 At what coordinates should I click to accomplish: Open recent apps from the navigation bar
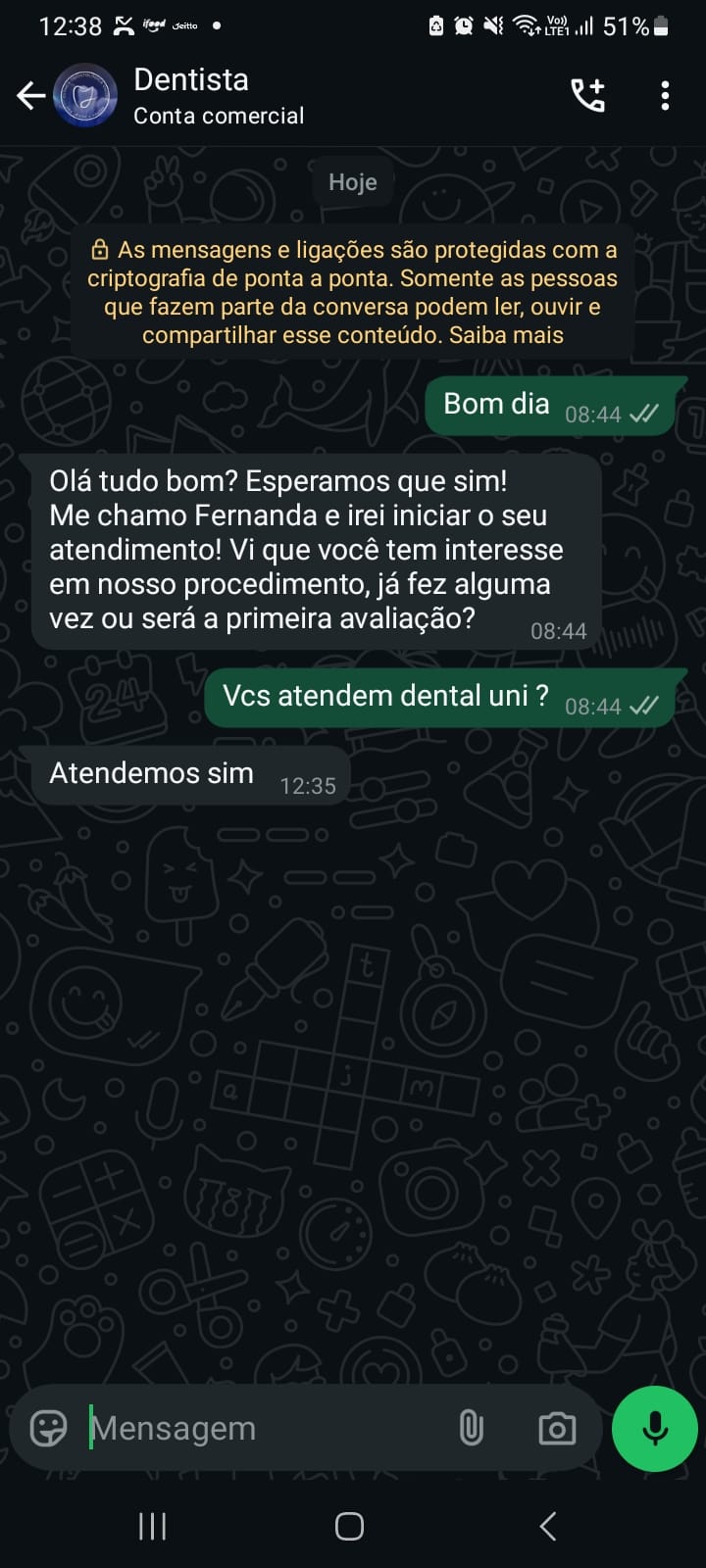coord(152,1526)
